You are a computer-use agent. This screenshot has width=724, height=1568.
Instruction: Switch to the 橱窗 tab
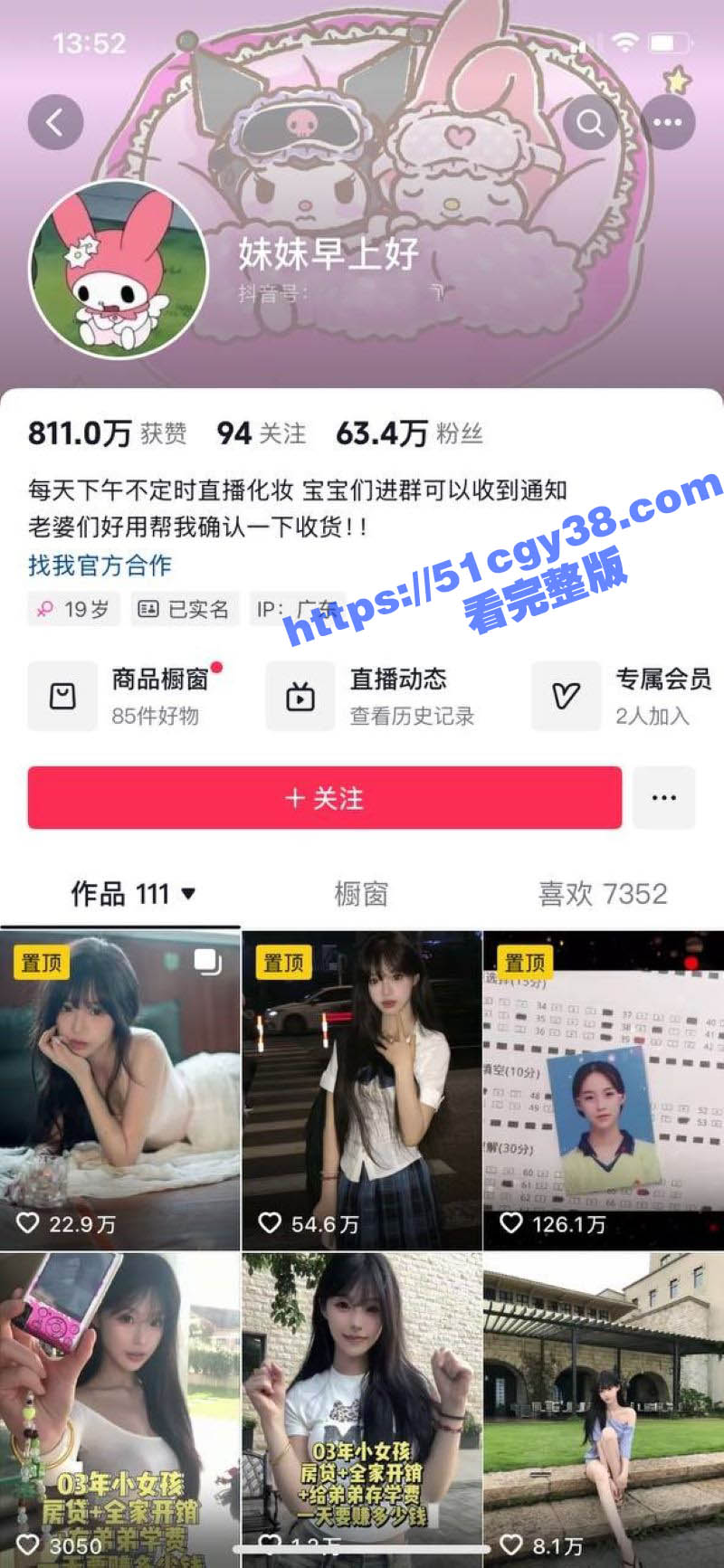click(361, 894)
